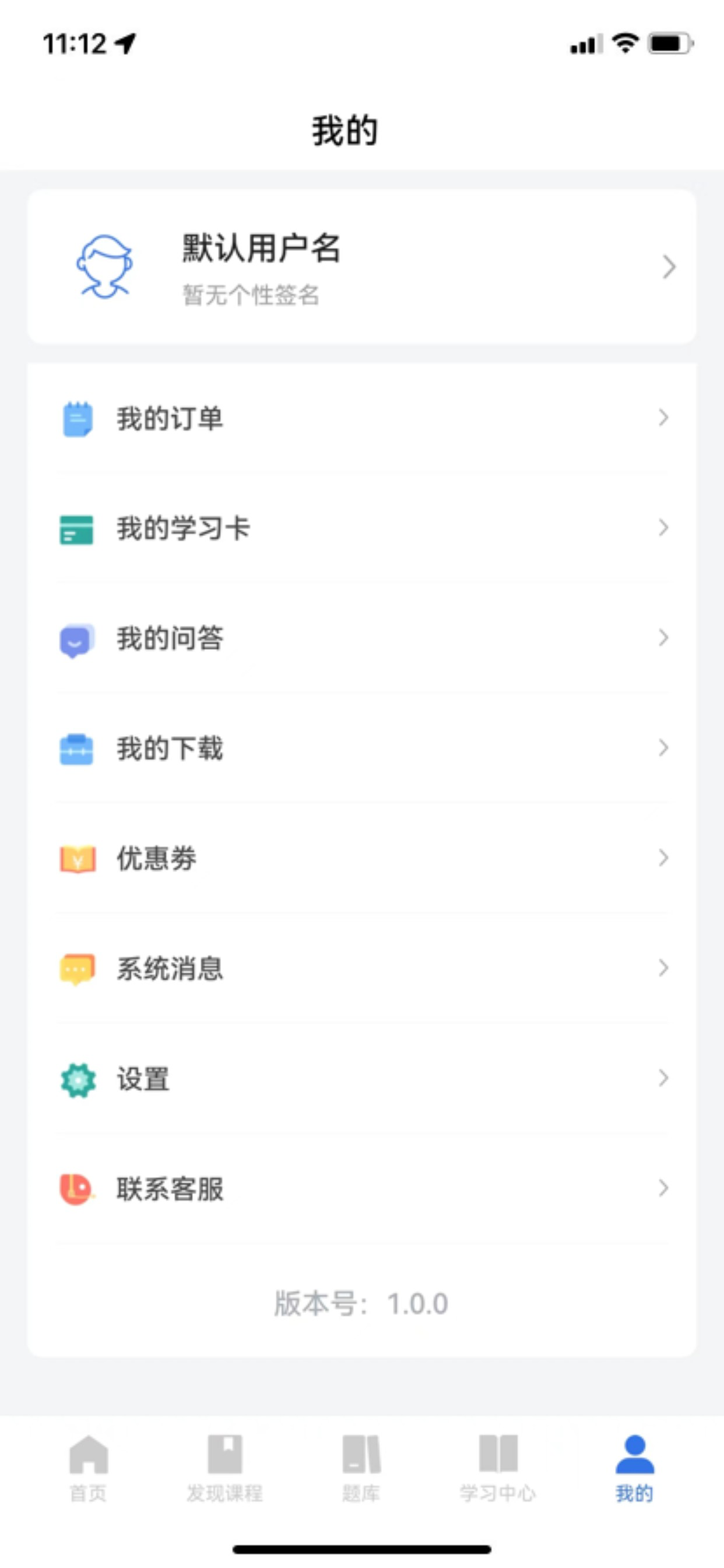724x1568 pixels.
Task: Select the 我的 tab
Action: 635,1468
